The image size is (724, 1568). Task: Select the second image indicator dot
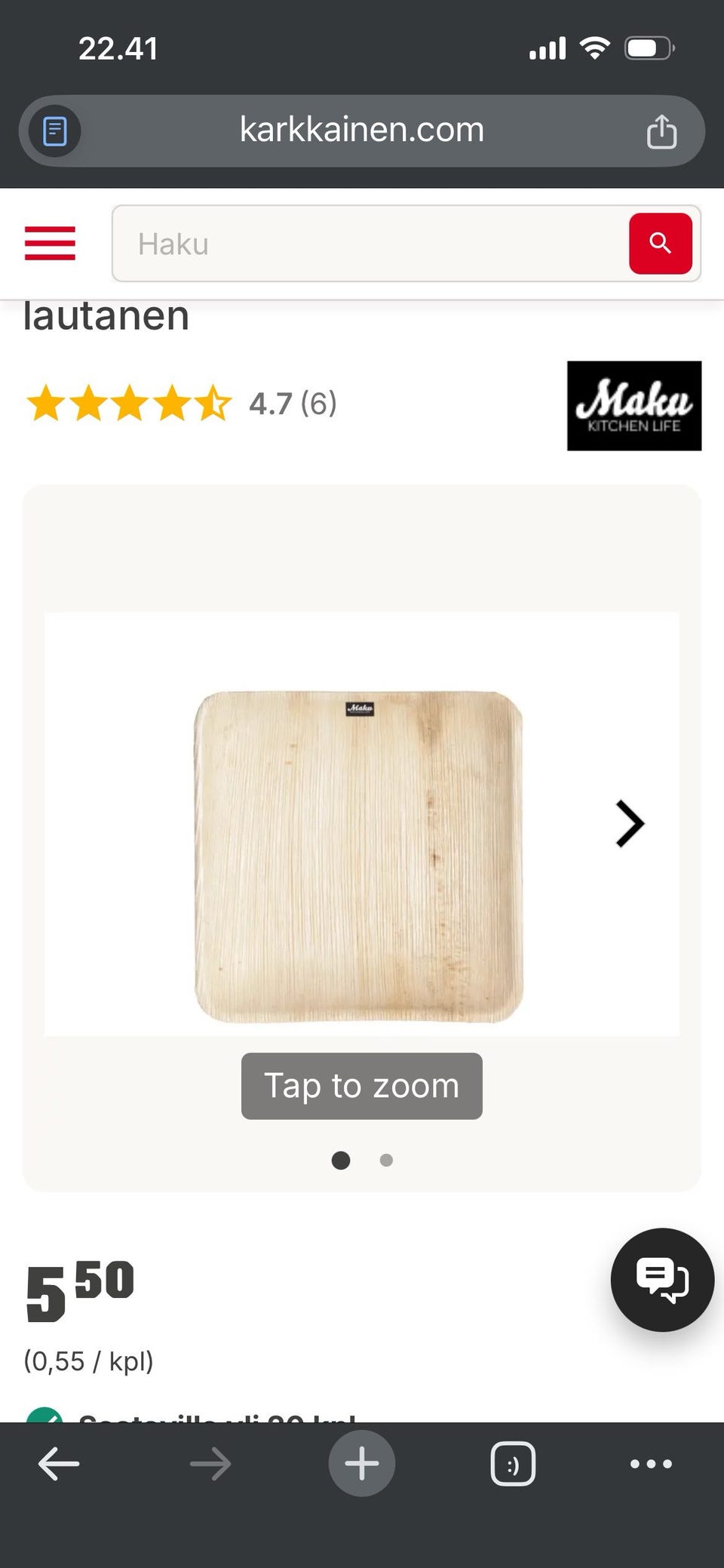click(386, 1160)
